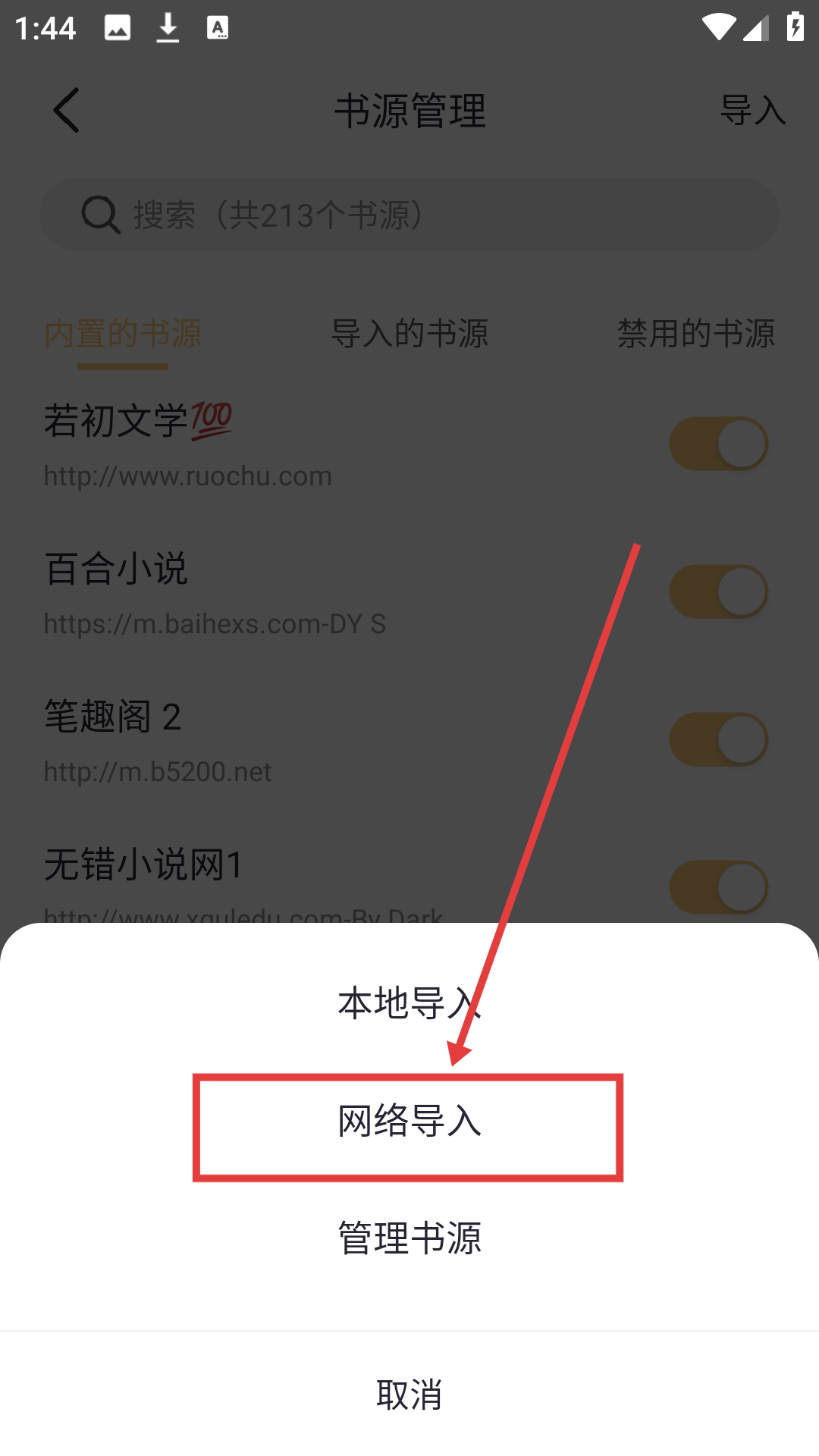Dismiss the sheet with 取消
The image size is (819, 1456).
point(409,1394)
